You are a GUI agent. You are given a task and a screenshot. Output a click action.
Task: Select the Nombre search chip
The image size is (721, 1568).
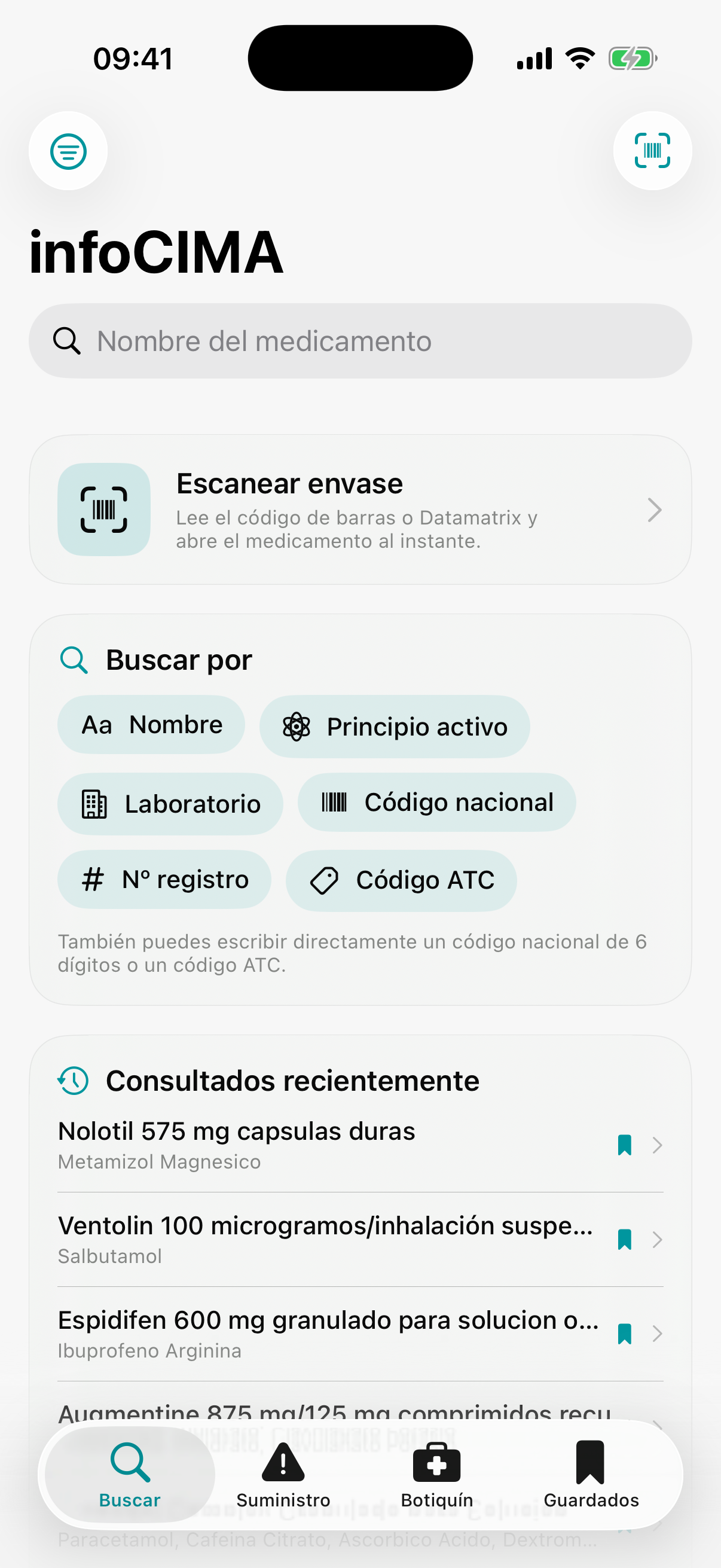151,725
